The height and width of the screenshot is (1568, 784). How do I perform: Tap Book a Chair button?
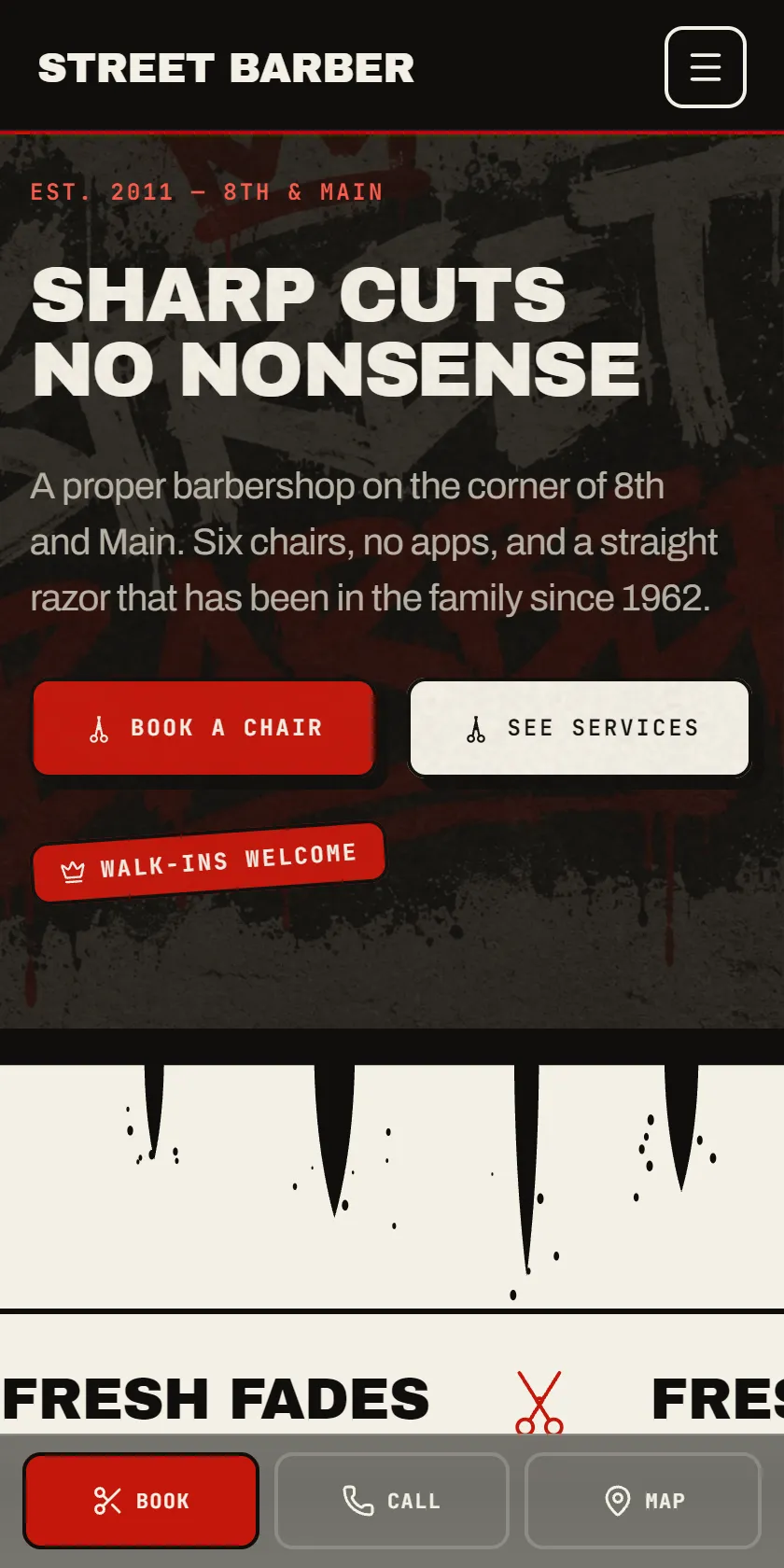[203, 728]
